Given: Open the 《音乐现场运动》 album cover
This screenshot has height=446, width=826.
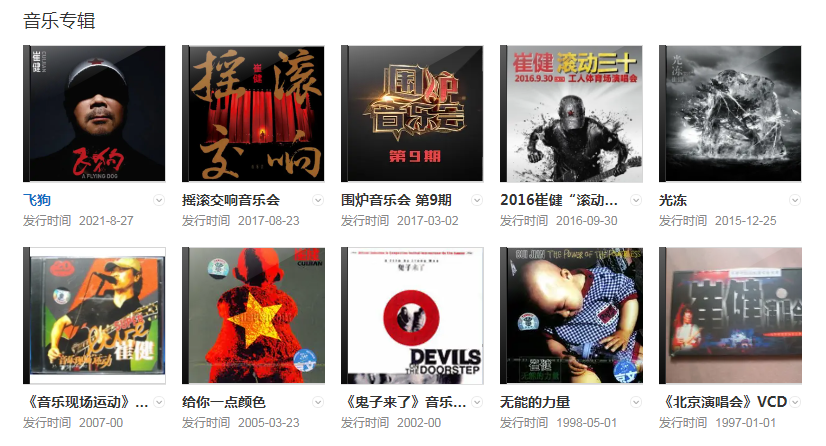Looking at the screenshot, I should click(x=95, y=315).
